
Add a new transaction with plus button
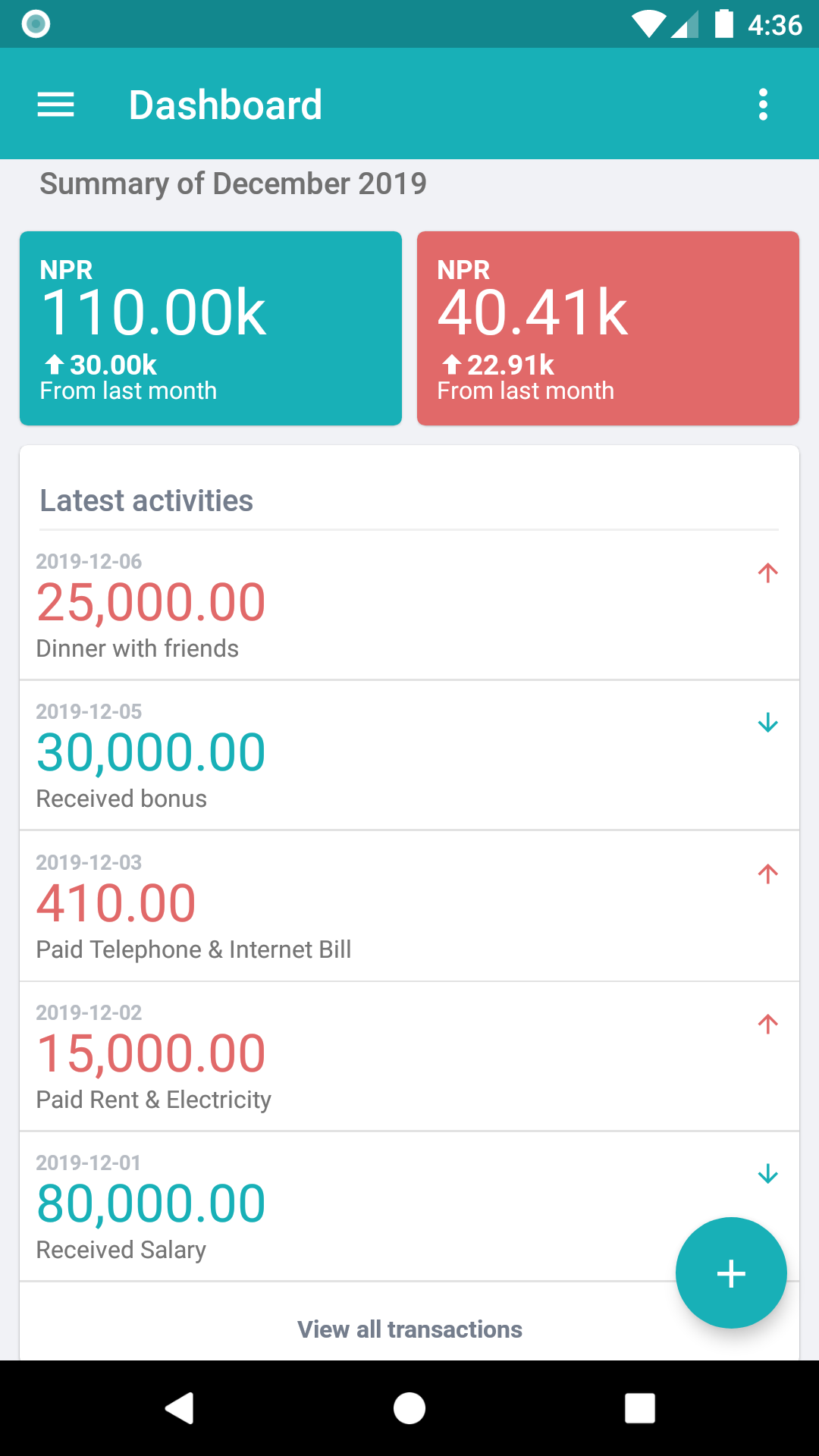point(731,1272)
